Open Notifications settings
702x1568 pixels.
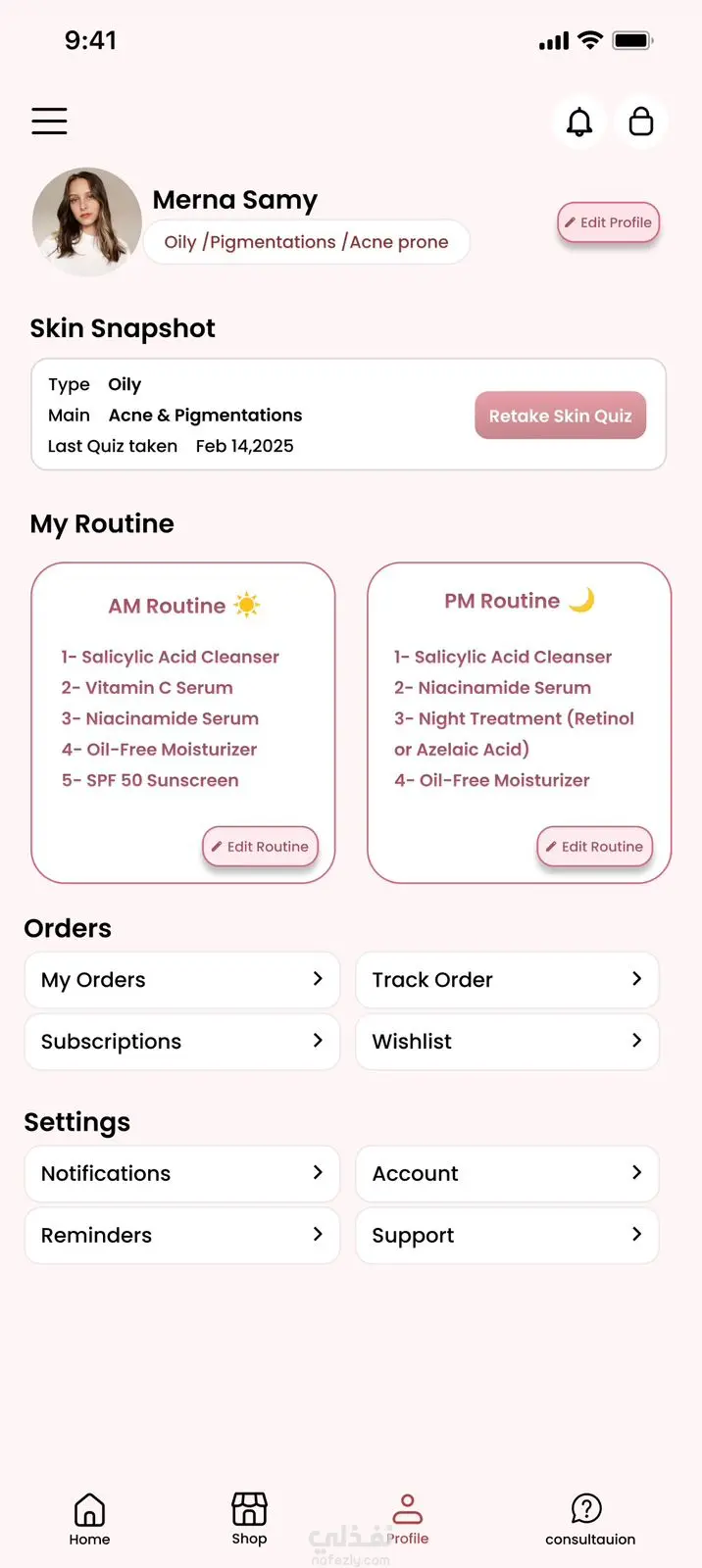click(182, 1173)
